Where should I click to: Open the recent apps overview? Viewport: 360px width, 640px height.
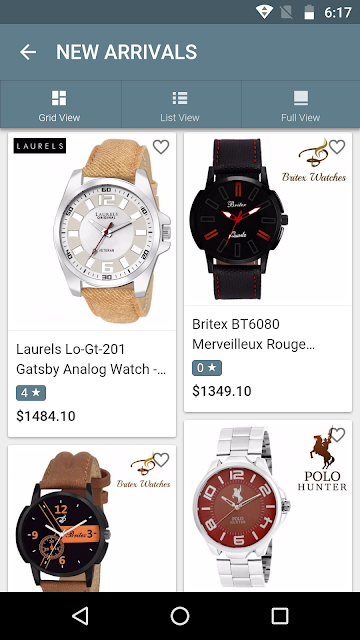click(280, 616)
